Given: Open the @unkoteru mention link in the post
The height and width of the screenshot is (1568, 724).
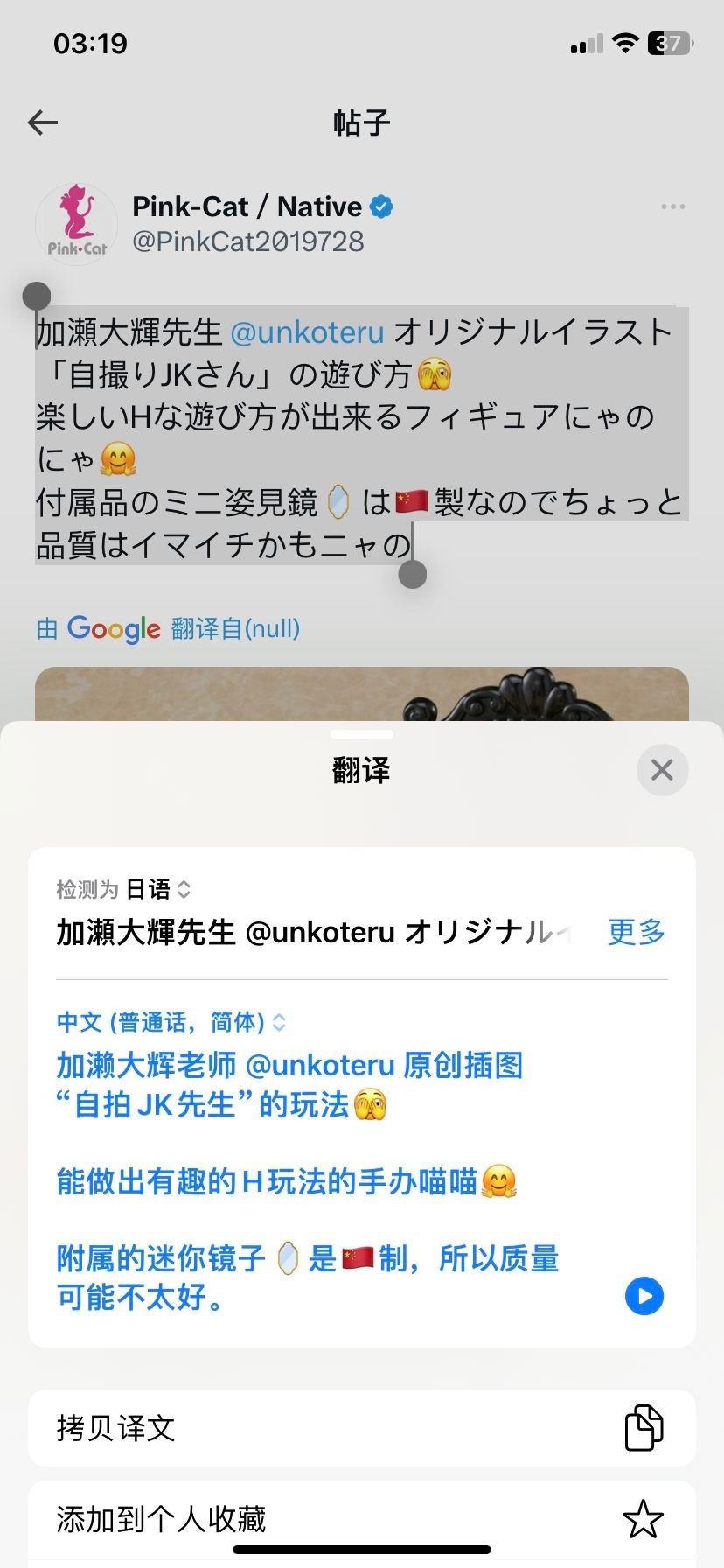Looking at the screenshot, I should click(x=307, y=332).
